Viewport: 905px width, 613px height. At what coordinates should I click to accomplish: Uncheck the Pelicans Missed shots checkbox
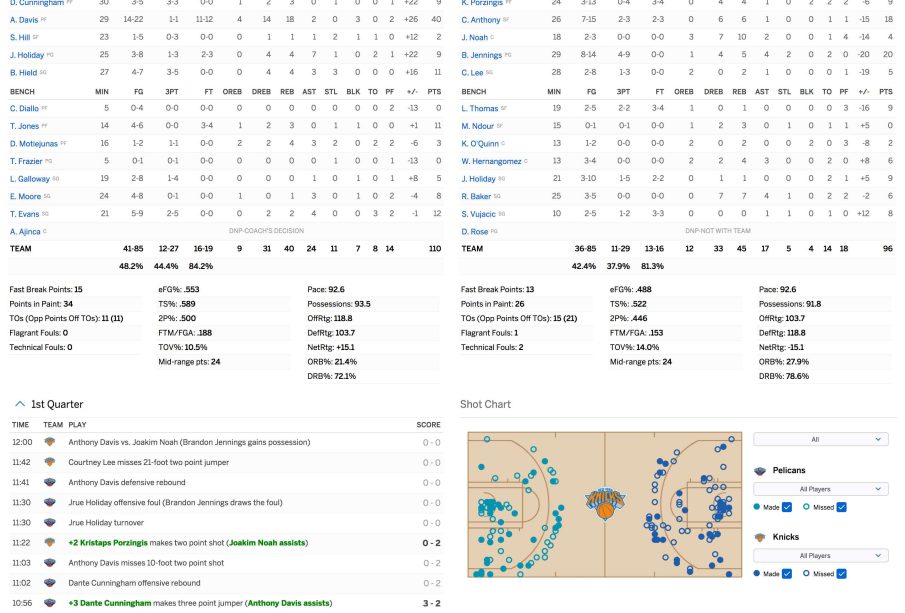click(840, 506)
